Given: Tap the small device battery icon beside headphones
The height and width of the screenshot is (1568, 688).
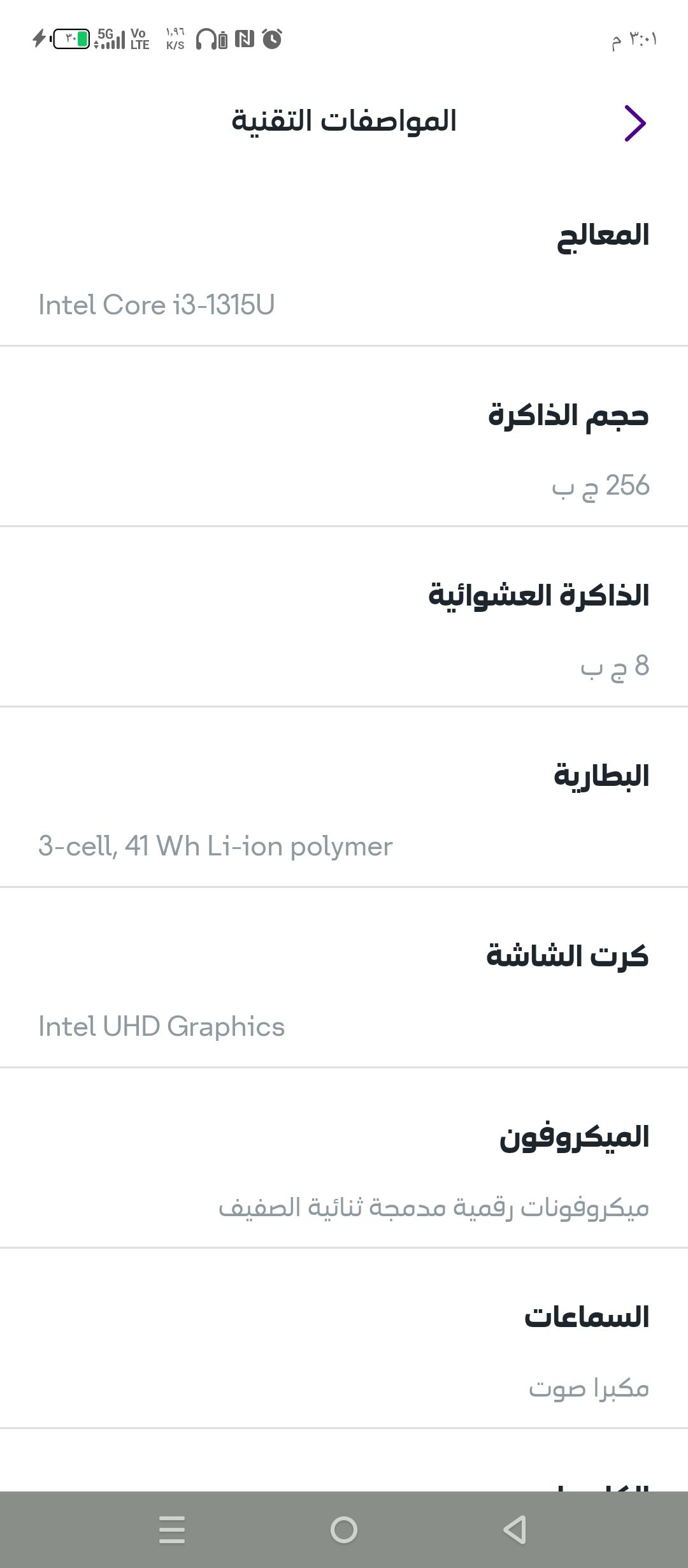Looking at the screenshot, I should pyautogui.click(x=224, y=40).
